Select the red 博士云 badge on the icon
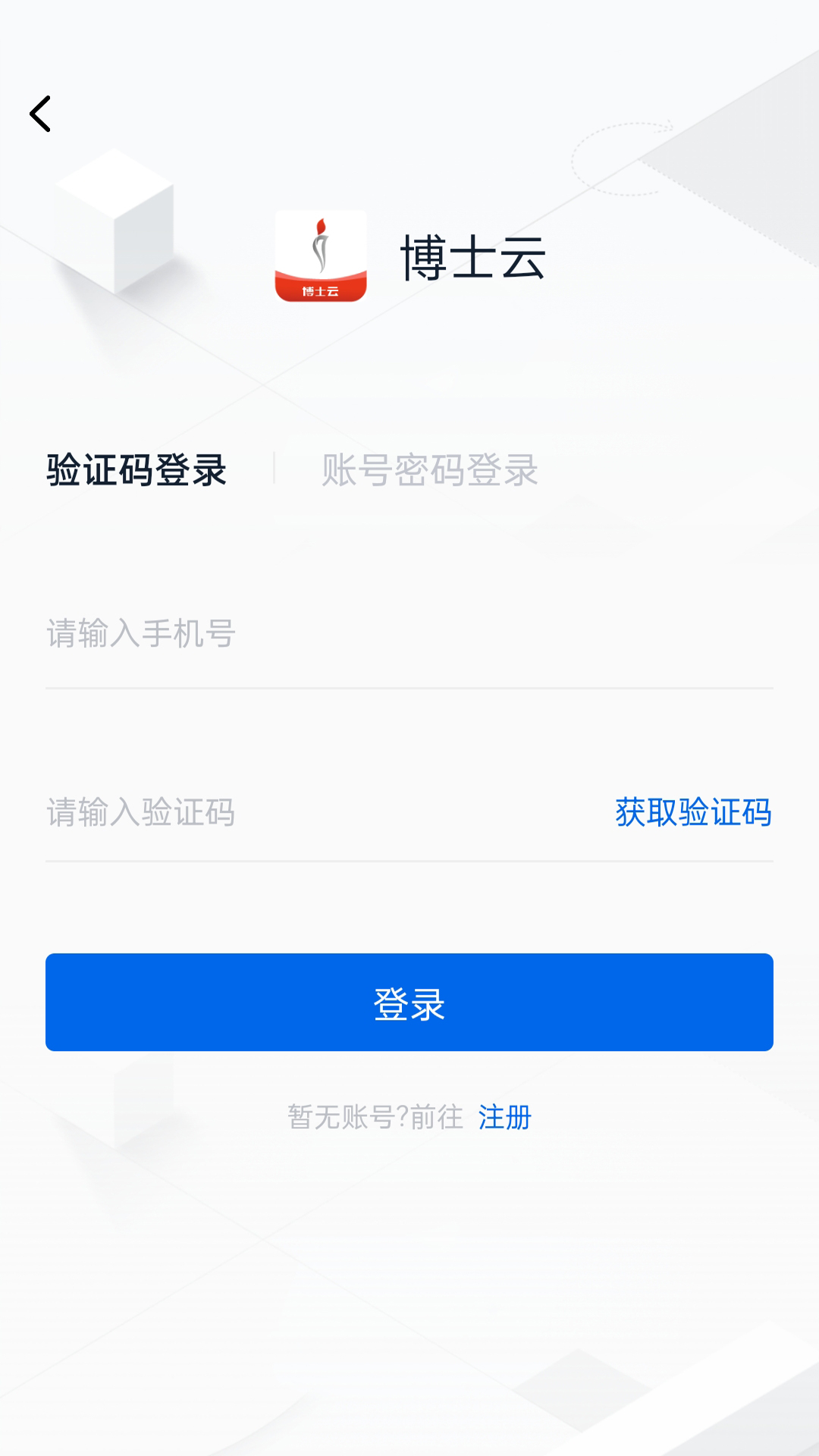This screenshot has width=819, height=1456. click(320, 289)
